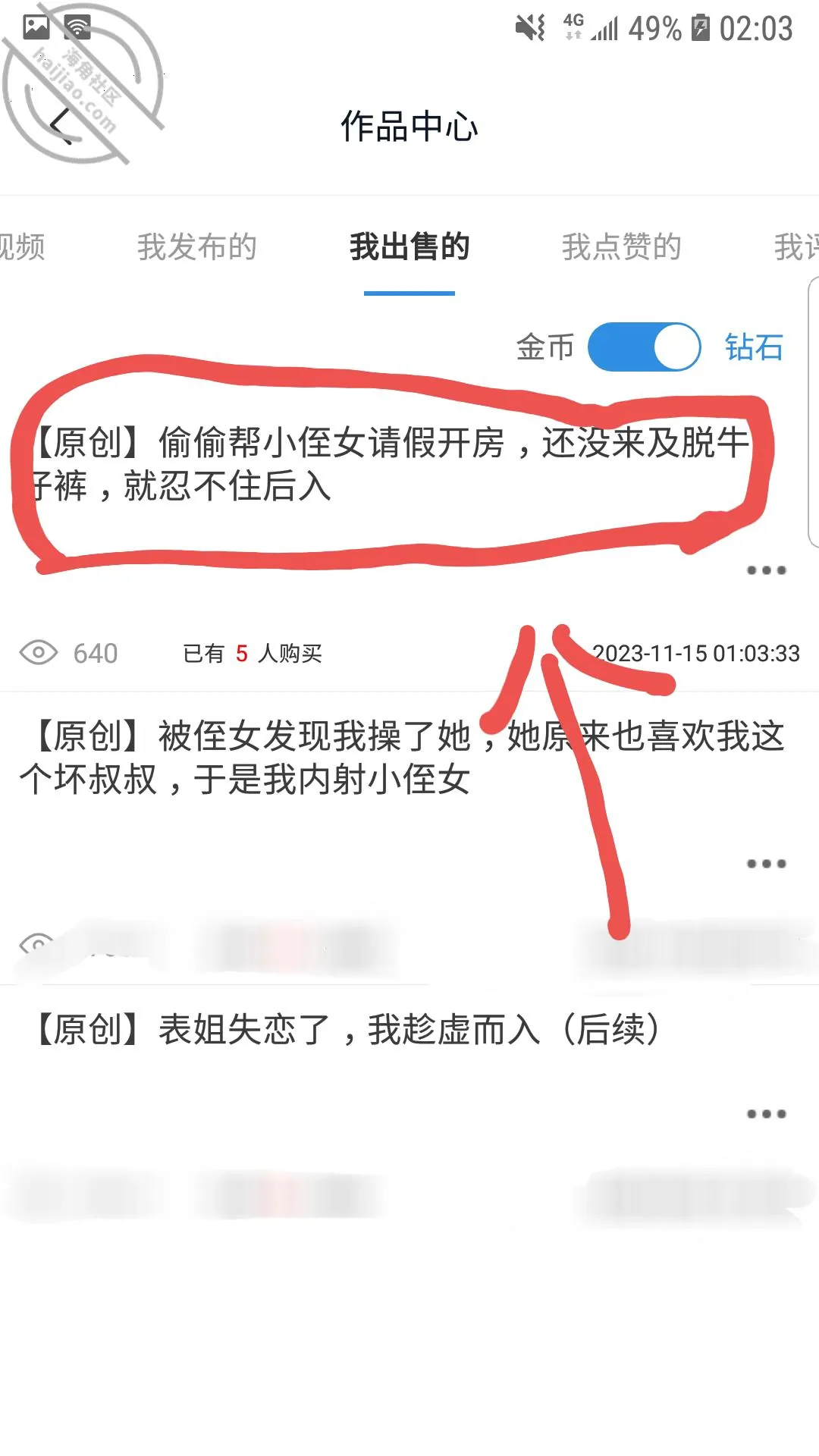Viewport: 819px width, 1456px height.
Task: Switch to the 我发布的 tab
Action: tap(197, 247)
